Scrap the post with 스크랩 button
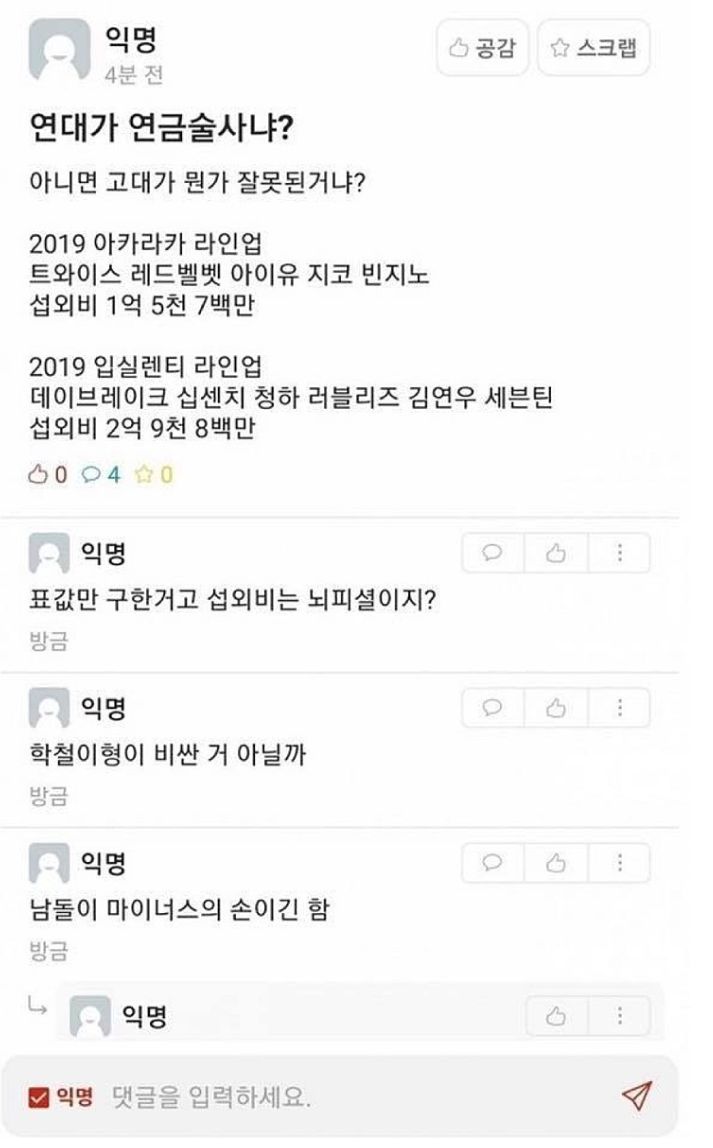This screenshot has height=1148, width=713. click(x=594, y=48)
